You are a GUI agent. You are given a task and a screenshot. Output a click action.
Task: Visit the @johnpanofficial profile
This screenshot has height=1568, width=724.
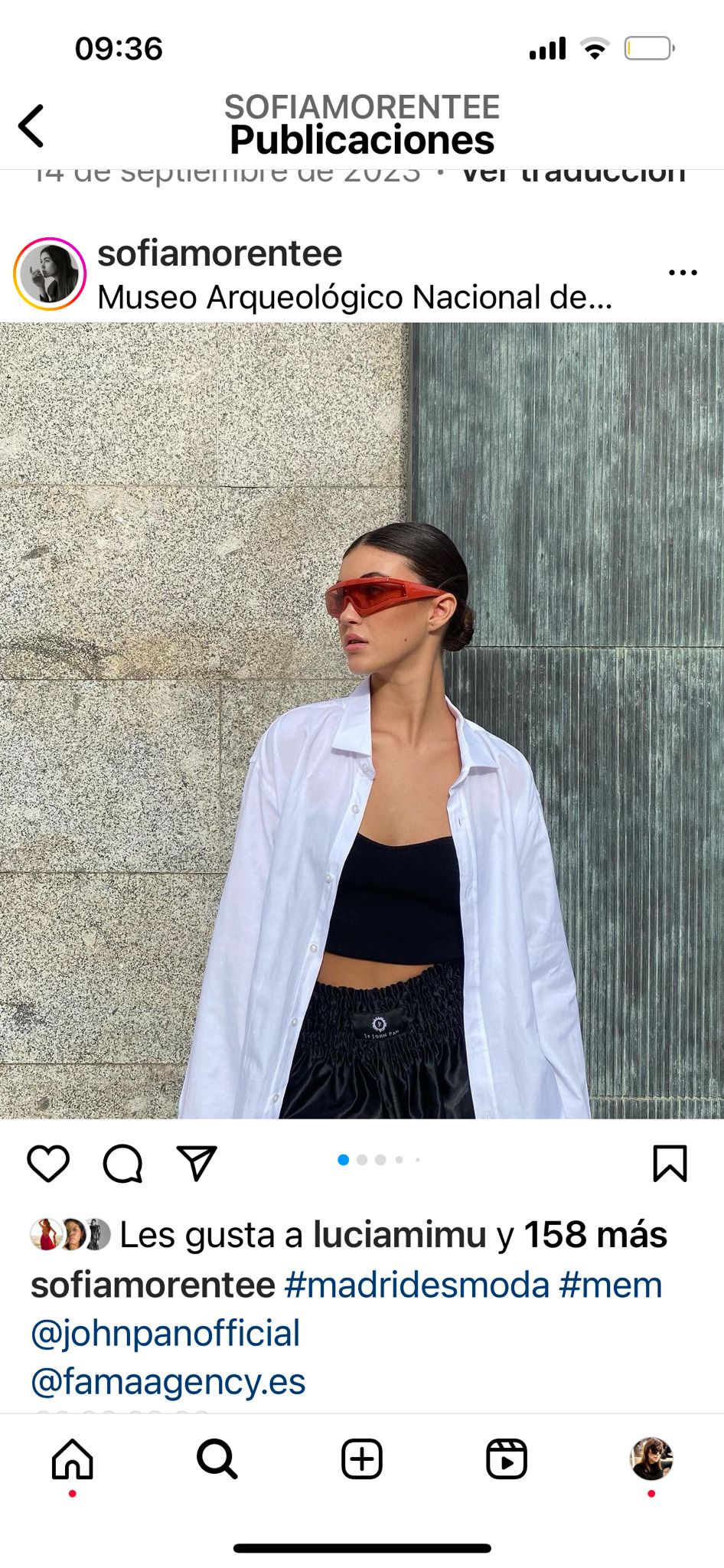(165, 1333)
